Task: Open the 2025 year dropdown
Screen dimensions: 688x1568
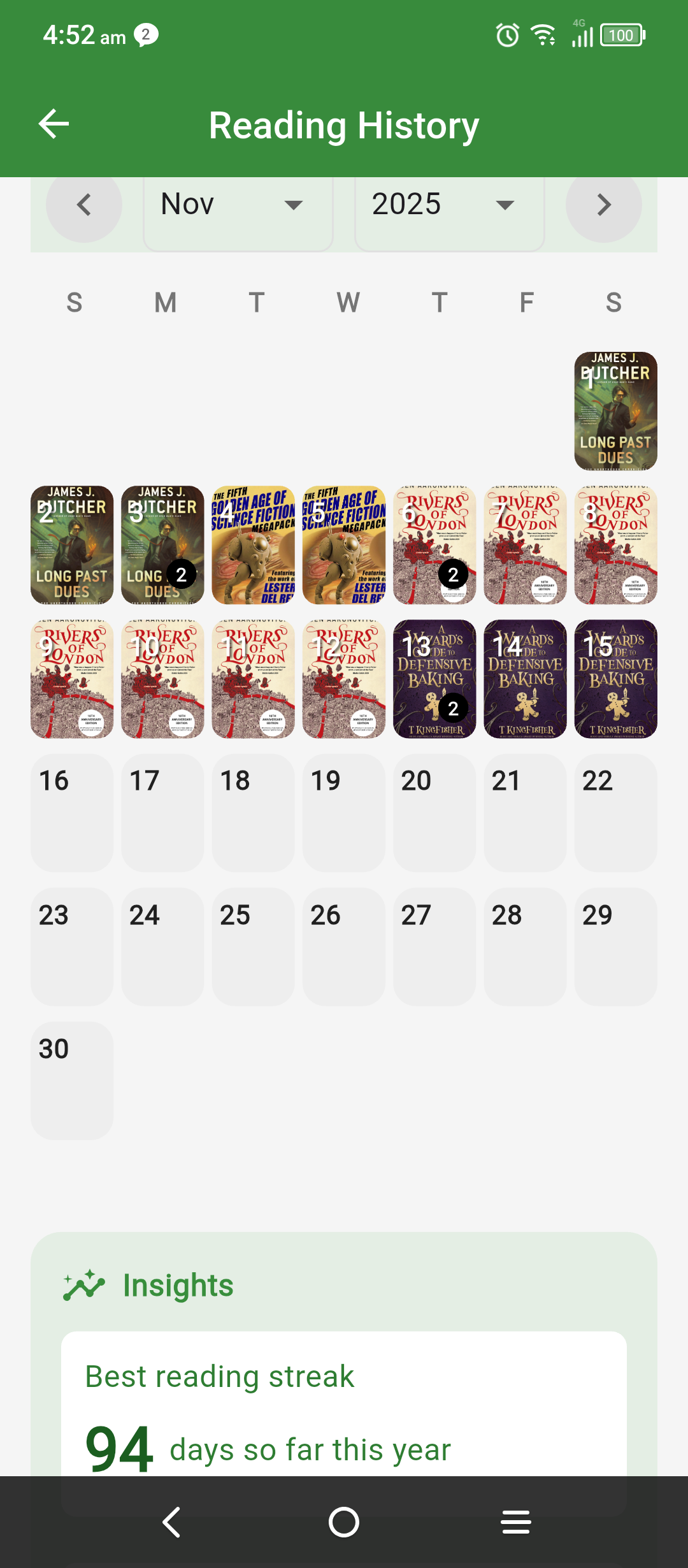Action: coord(449,205)
